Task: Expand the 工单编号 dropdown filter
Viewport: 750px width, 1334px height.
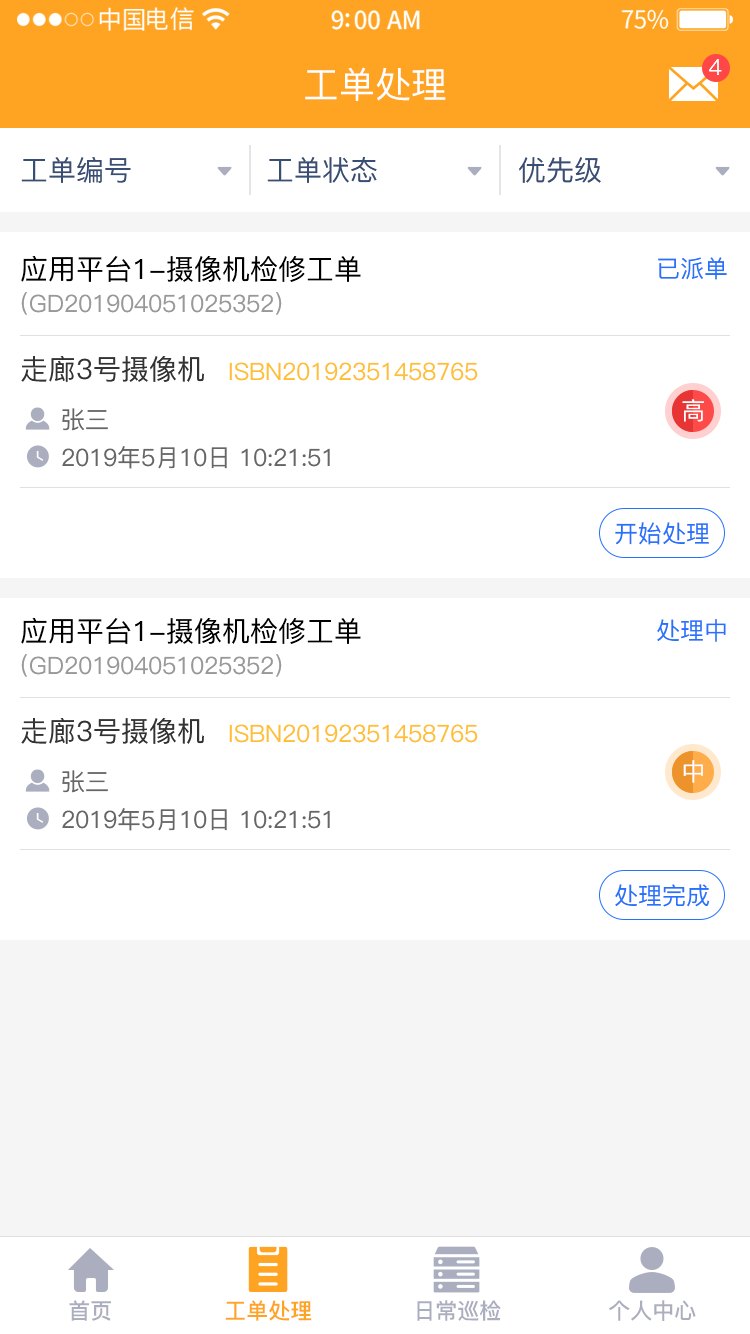Action: (126, 171)
